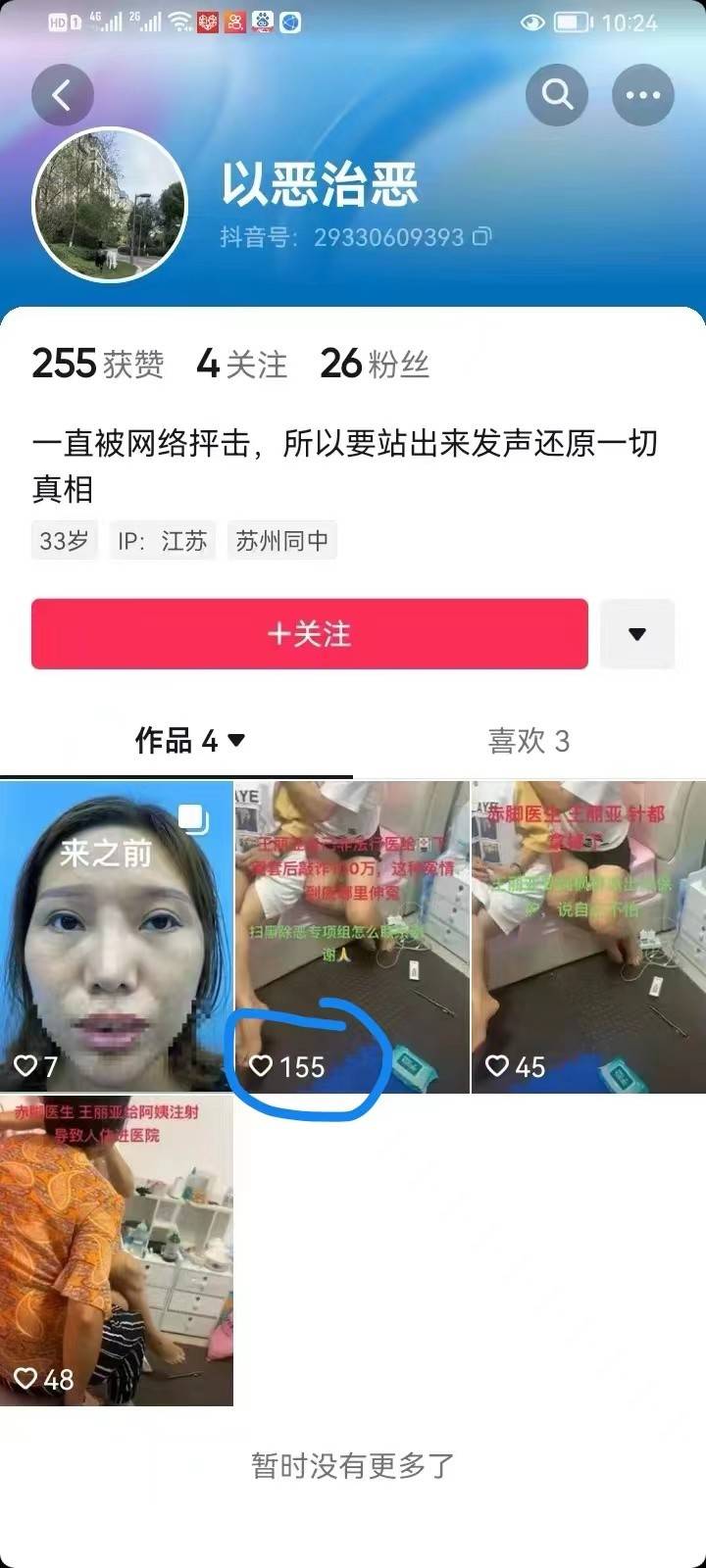This screenshot has height=1568, width=706.
Task: Open the video with 45 likes
Action: point(588,936)
